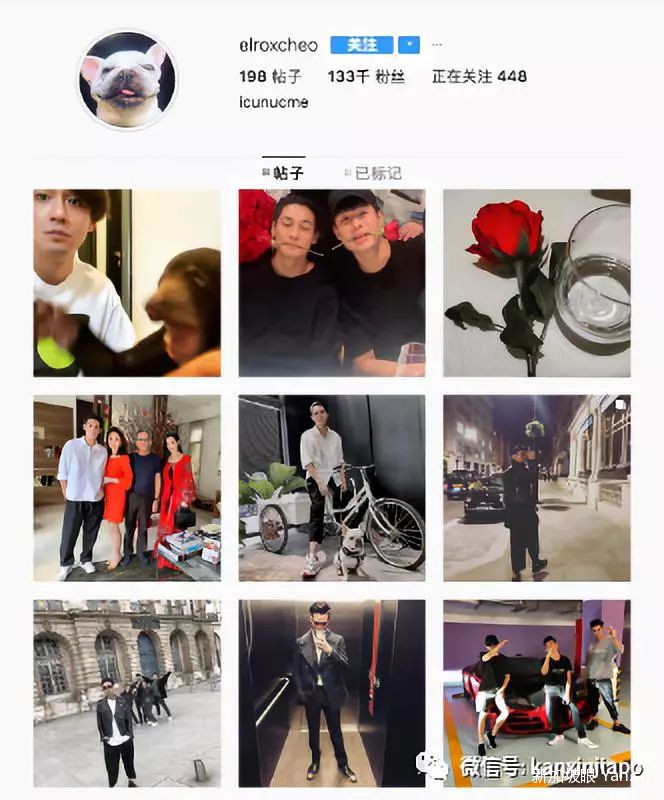Open the profile's dog avatar picture

pyautogui.click(x=127, y=79)
